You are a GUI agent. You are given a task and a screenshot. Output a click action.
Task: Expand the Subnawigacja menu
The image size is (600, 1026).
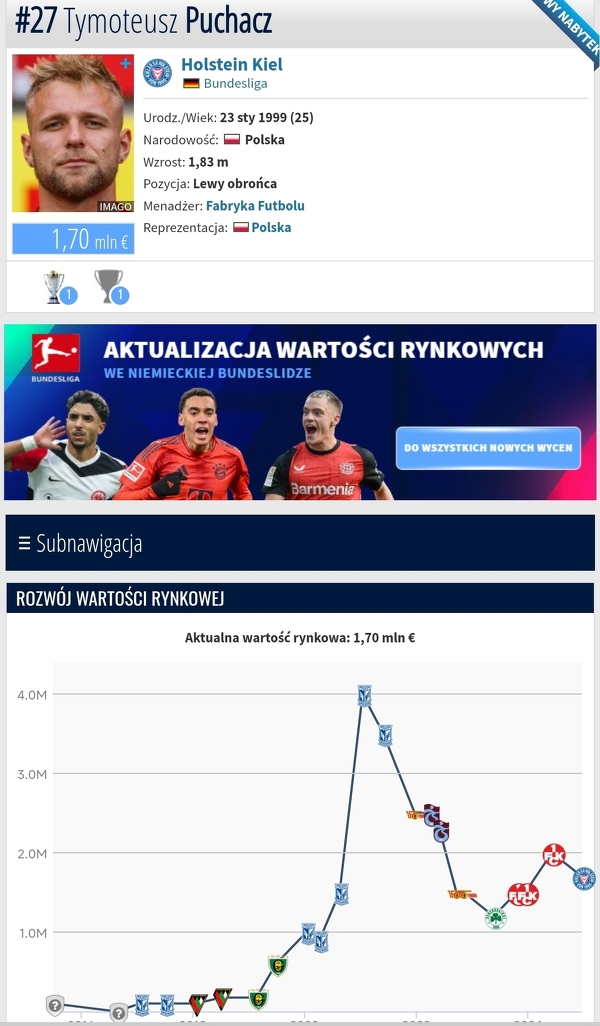pos(80,543)
